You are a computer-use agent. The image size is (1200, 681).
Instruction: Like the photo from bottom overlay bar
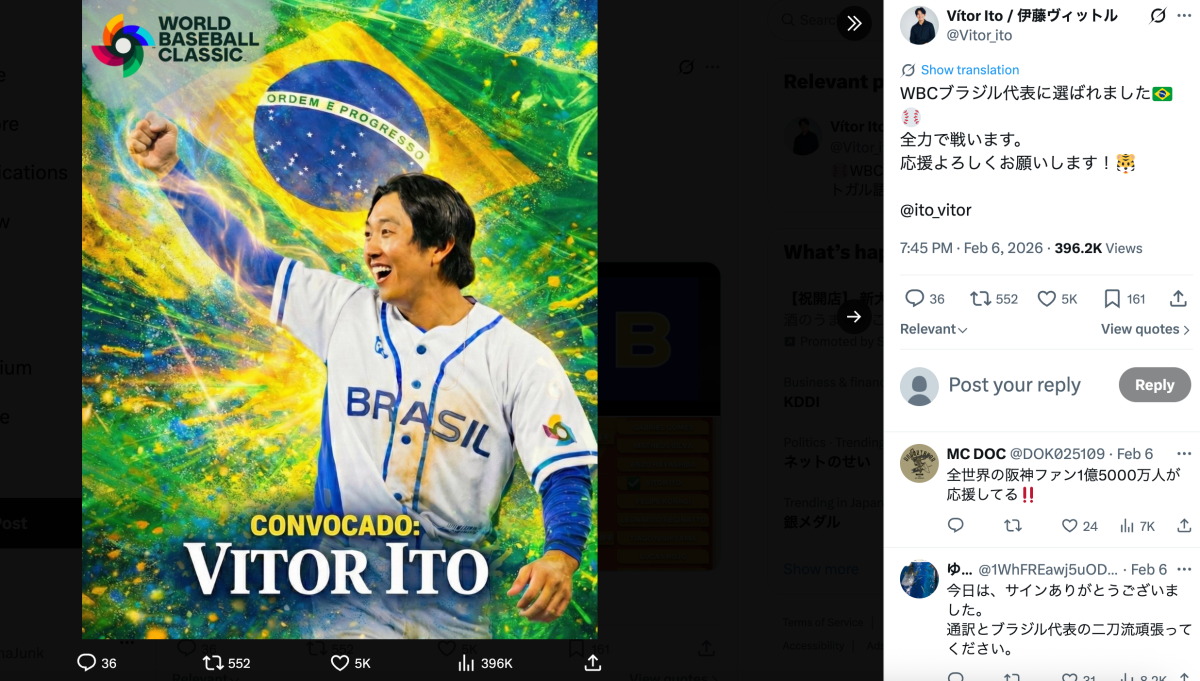click(x=340, y=663)
